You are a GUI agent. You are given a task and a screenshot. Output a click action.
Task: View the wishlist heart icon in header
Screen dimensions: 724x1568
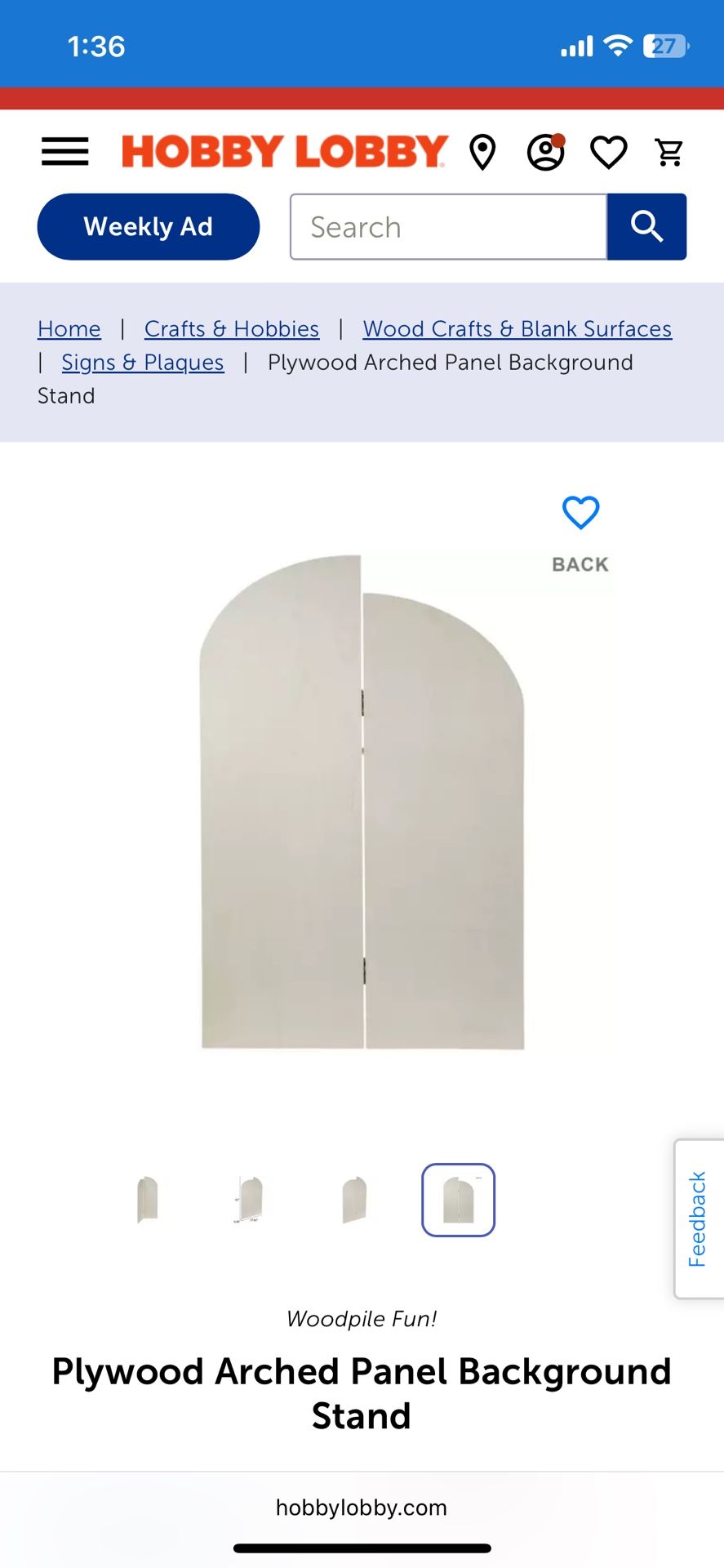pyautogui.click(x=608, y=152)
